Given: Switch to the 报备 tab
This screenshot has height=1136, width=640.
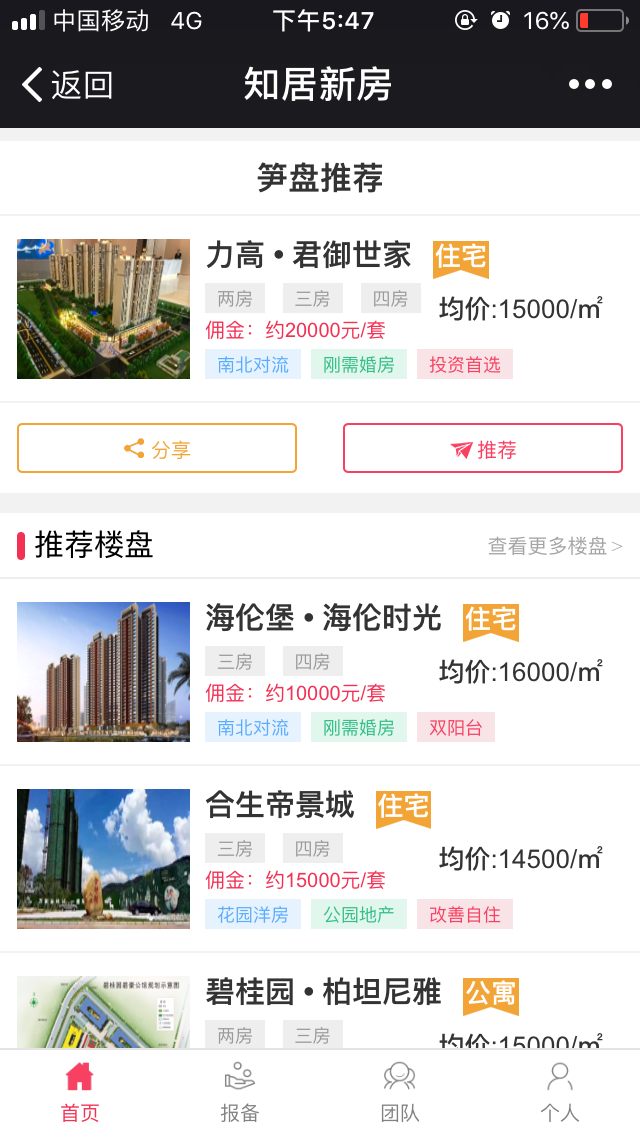Looking at the screenshot, I should click(x=240, y=1092).
